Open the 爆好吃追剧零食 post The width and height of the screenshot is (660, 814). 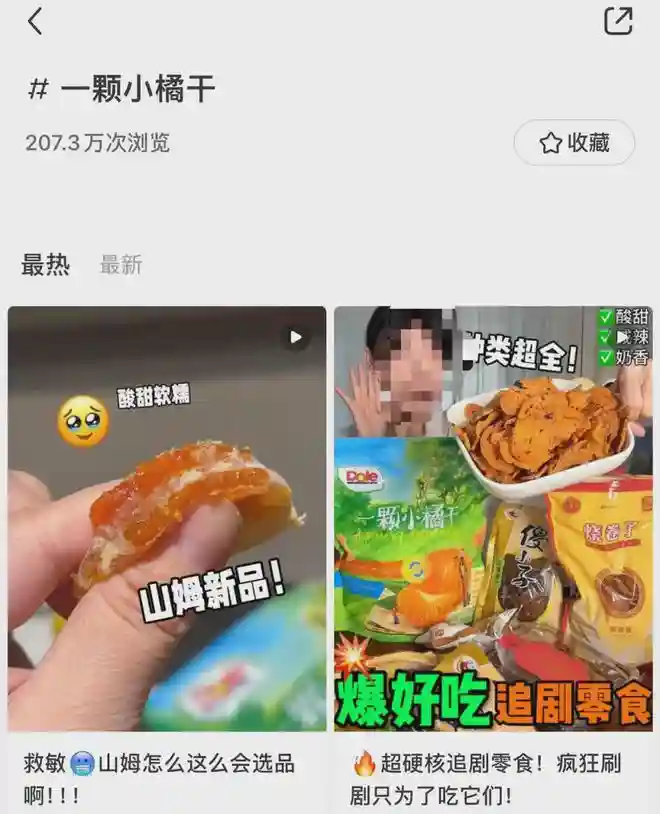point(494,518)
